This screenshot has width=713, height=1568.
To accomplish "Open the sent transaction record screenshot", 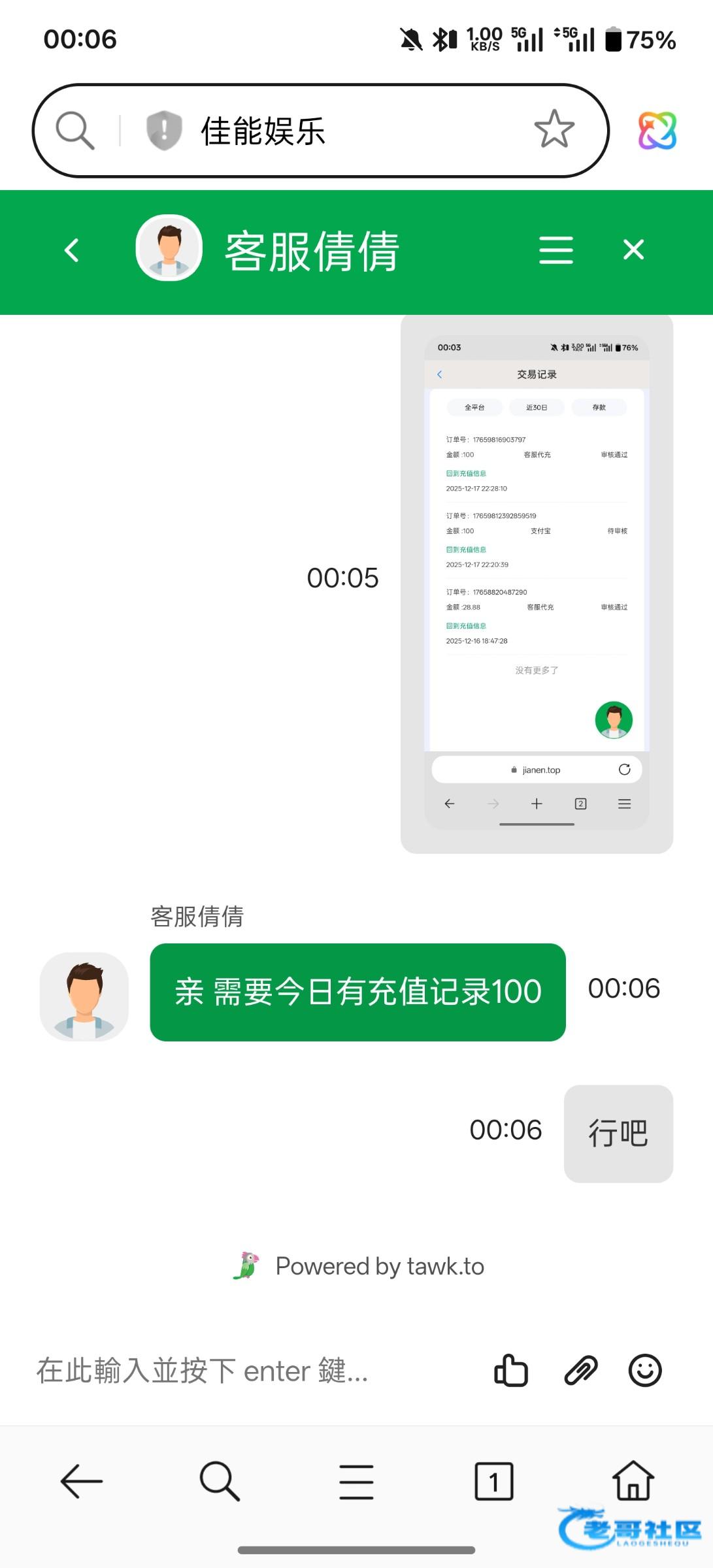I will [x=537, y=583].
